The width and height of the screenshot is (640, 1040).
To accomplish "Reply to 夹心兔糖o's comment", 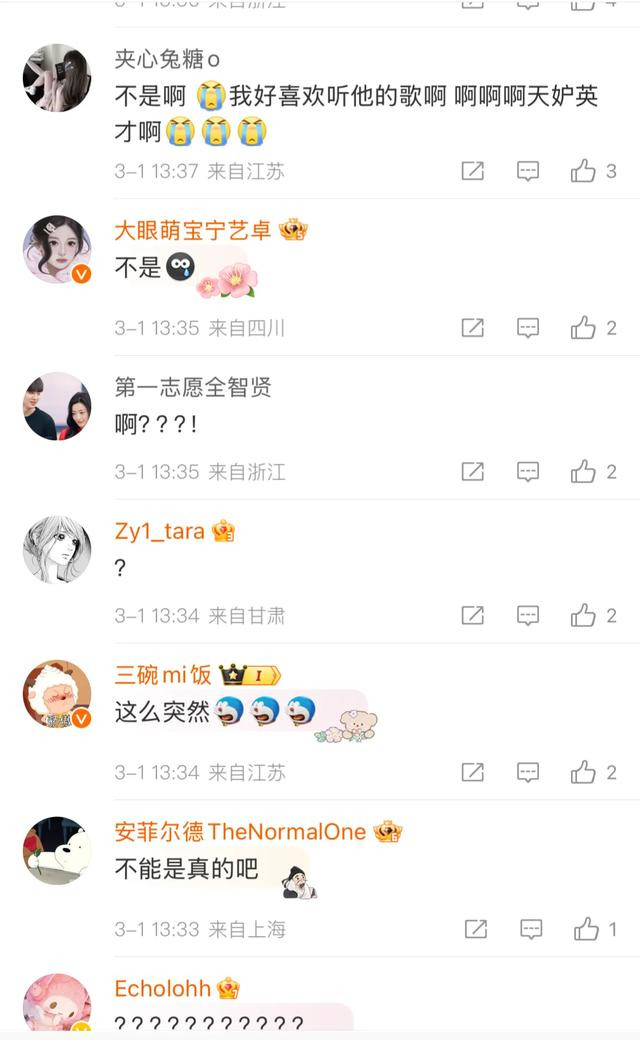I will pyautogui.click(x=528, y=171).
